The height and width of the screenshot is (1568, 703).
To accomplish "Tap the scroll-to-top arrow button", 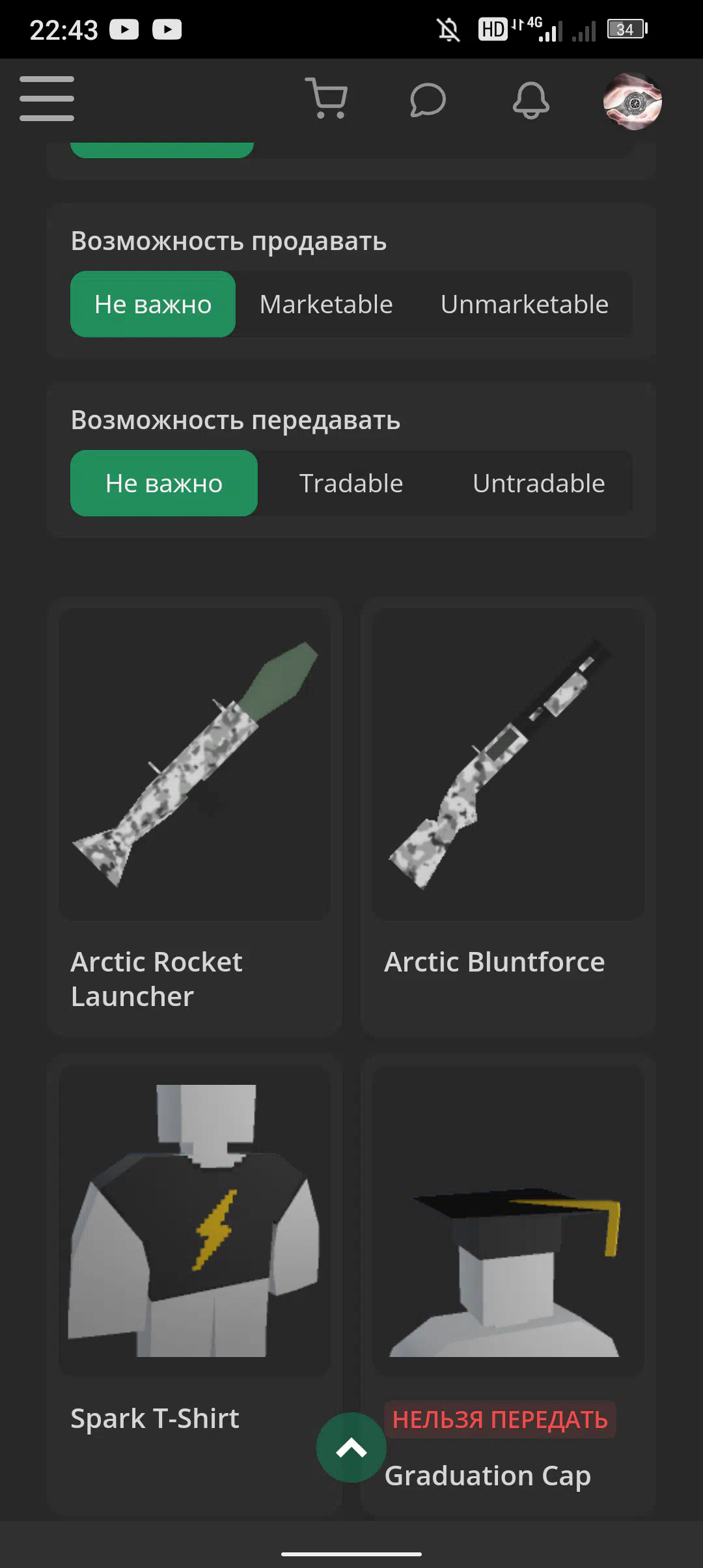I will pos(351,1448).
